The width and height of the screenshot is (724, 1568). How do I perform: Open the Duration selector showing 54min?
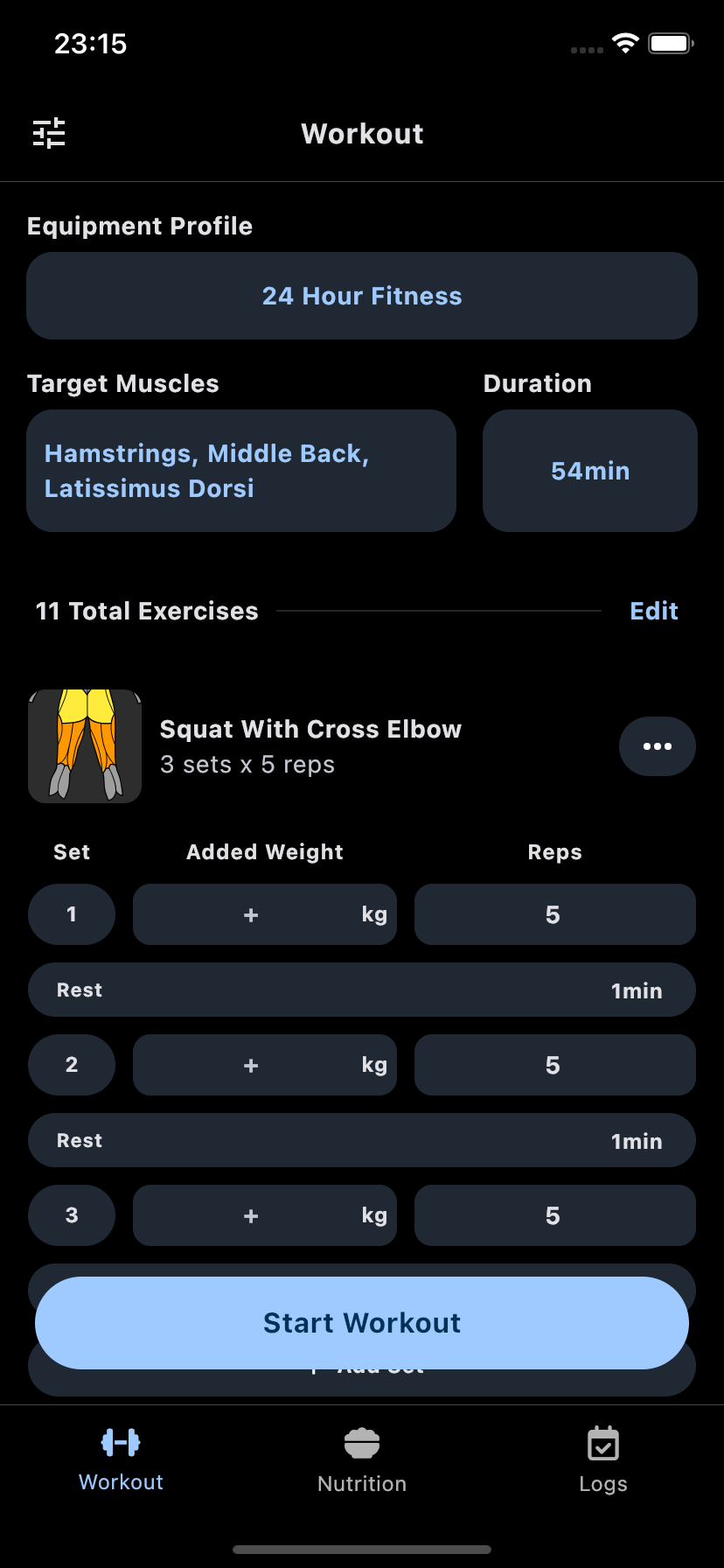[589, 471]
